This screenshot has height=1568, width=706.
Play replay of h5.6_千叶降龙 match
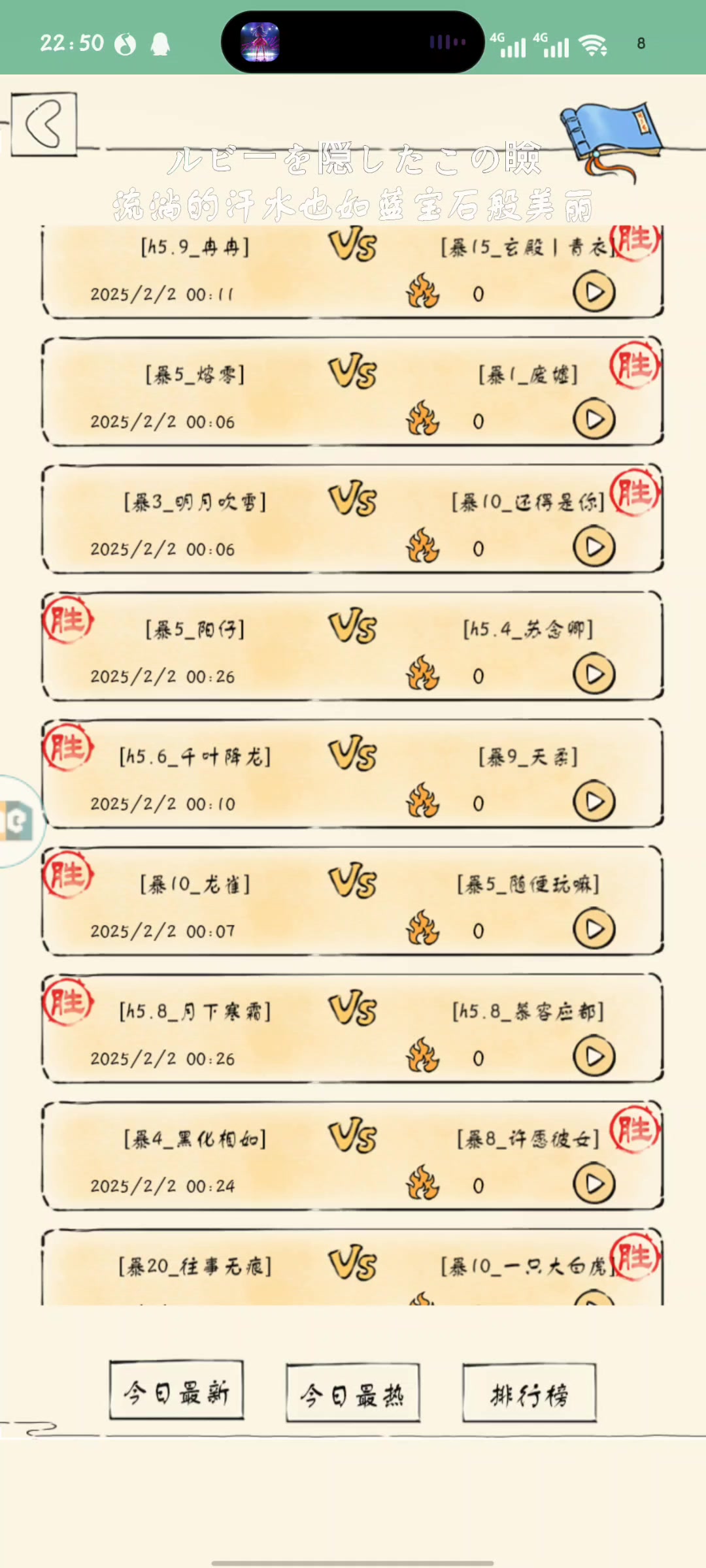click(594, 802)
